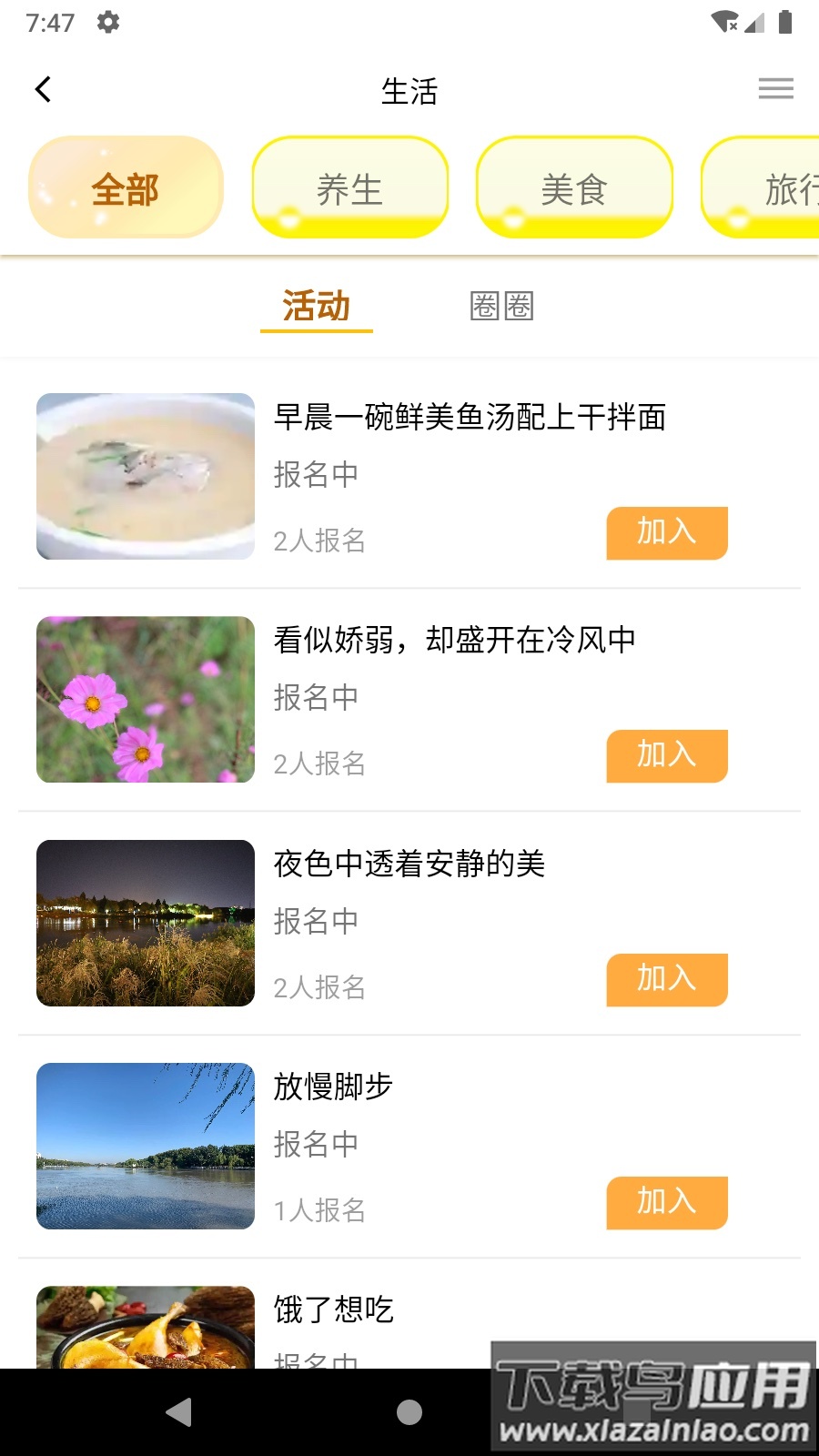Tap the back arrow to leave 生活 page
The image size is (819, 1456).
42,88
